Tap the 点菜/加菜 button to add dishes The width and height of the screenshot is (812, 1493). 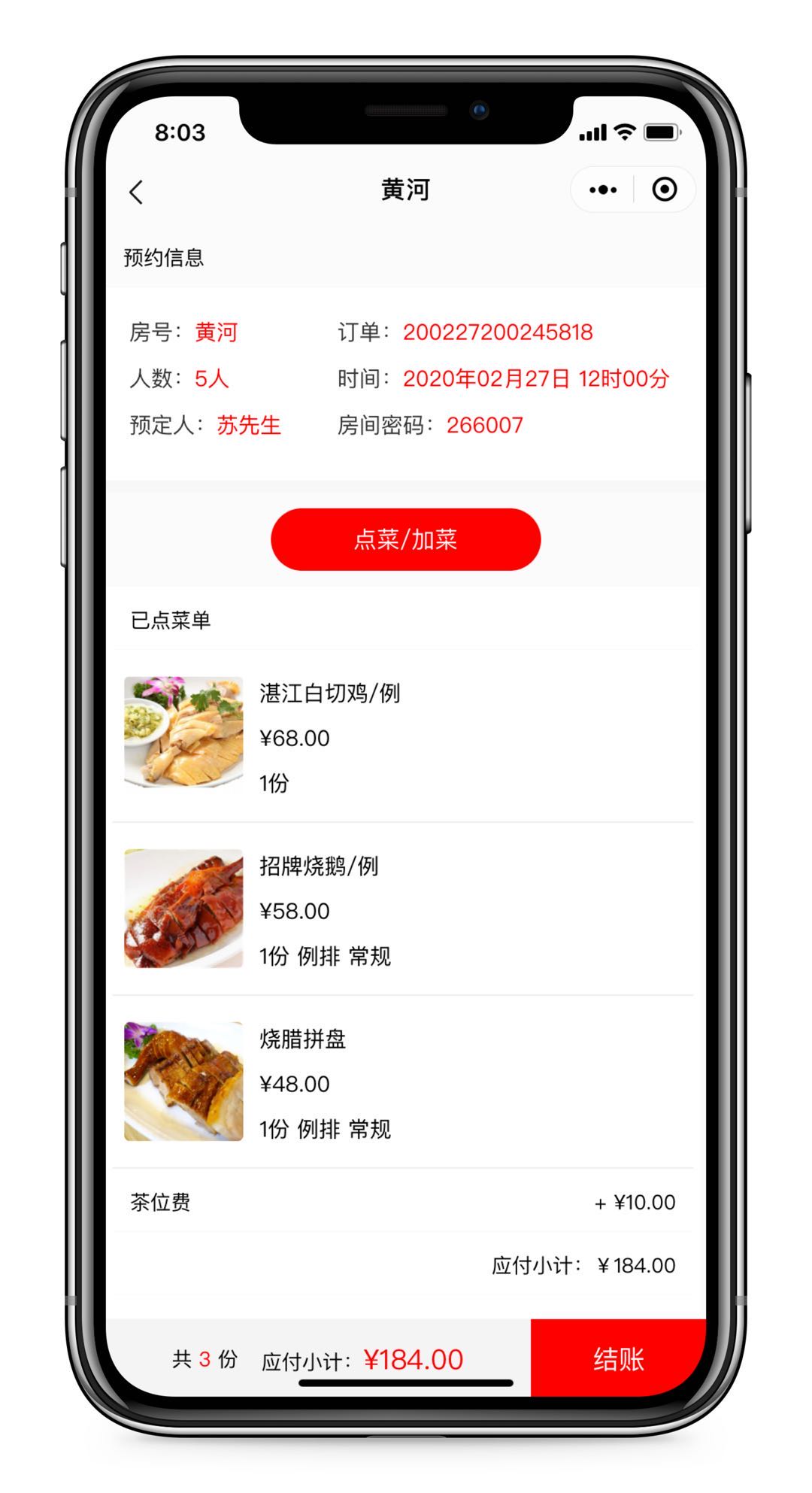pyautogui.click(x=405, y=539)
